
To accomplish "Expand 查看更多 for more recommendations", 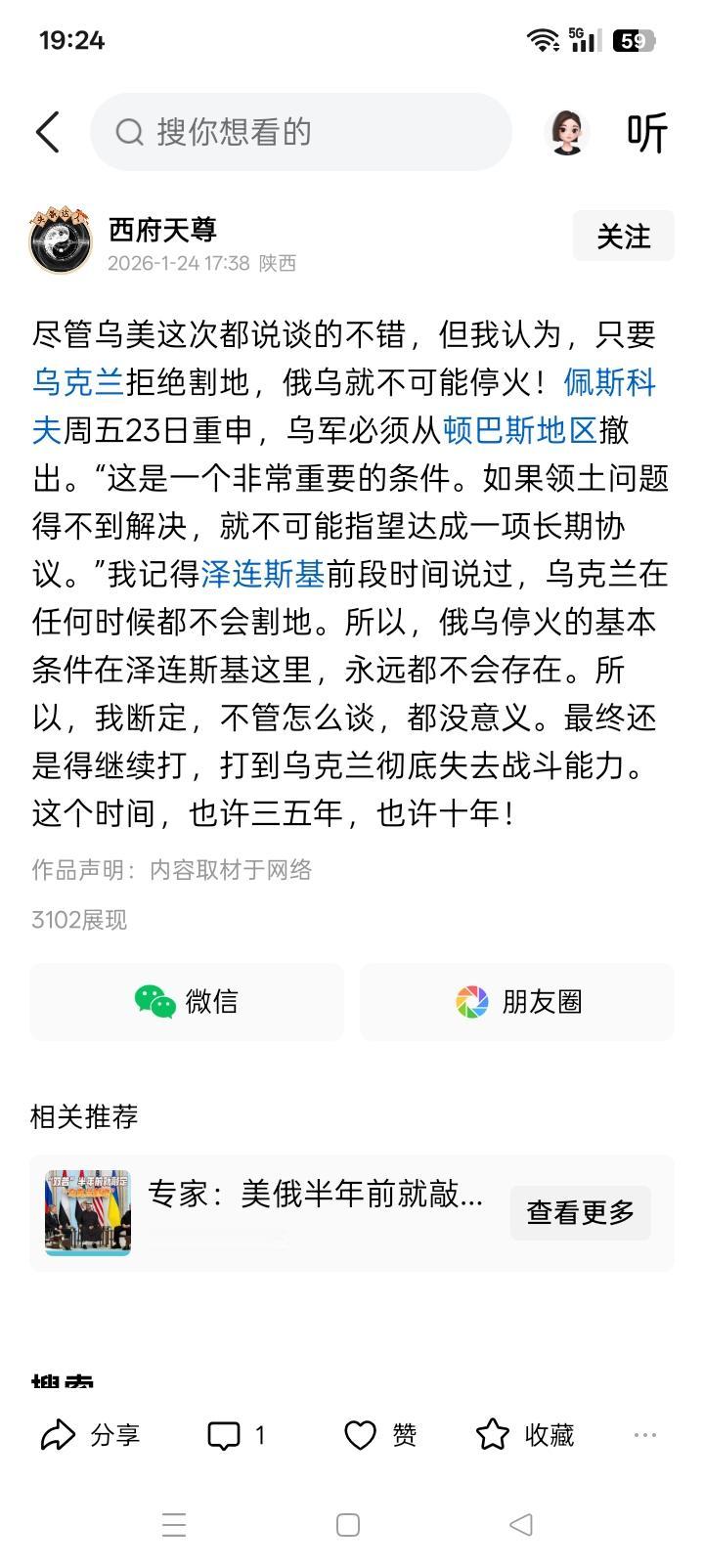I will 580,1212.
